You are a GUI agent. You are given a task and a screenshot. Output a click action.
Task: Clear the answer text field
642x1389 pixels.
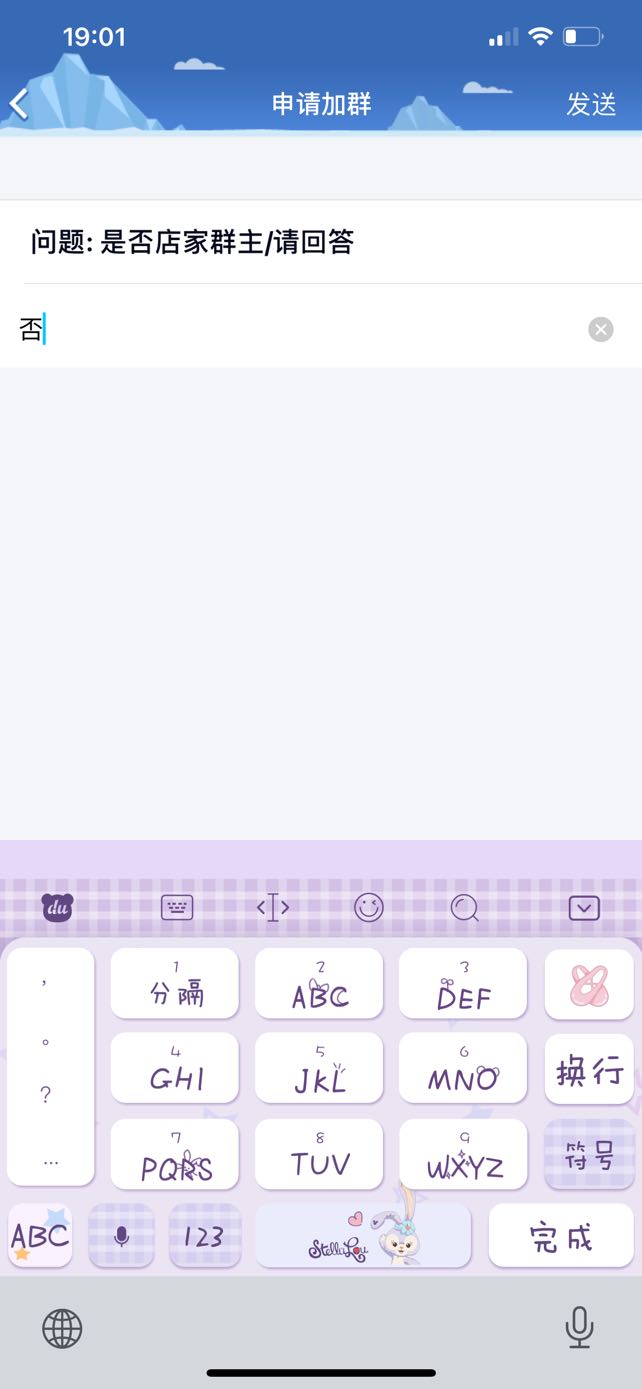tap(600, 330)
